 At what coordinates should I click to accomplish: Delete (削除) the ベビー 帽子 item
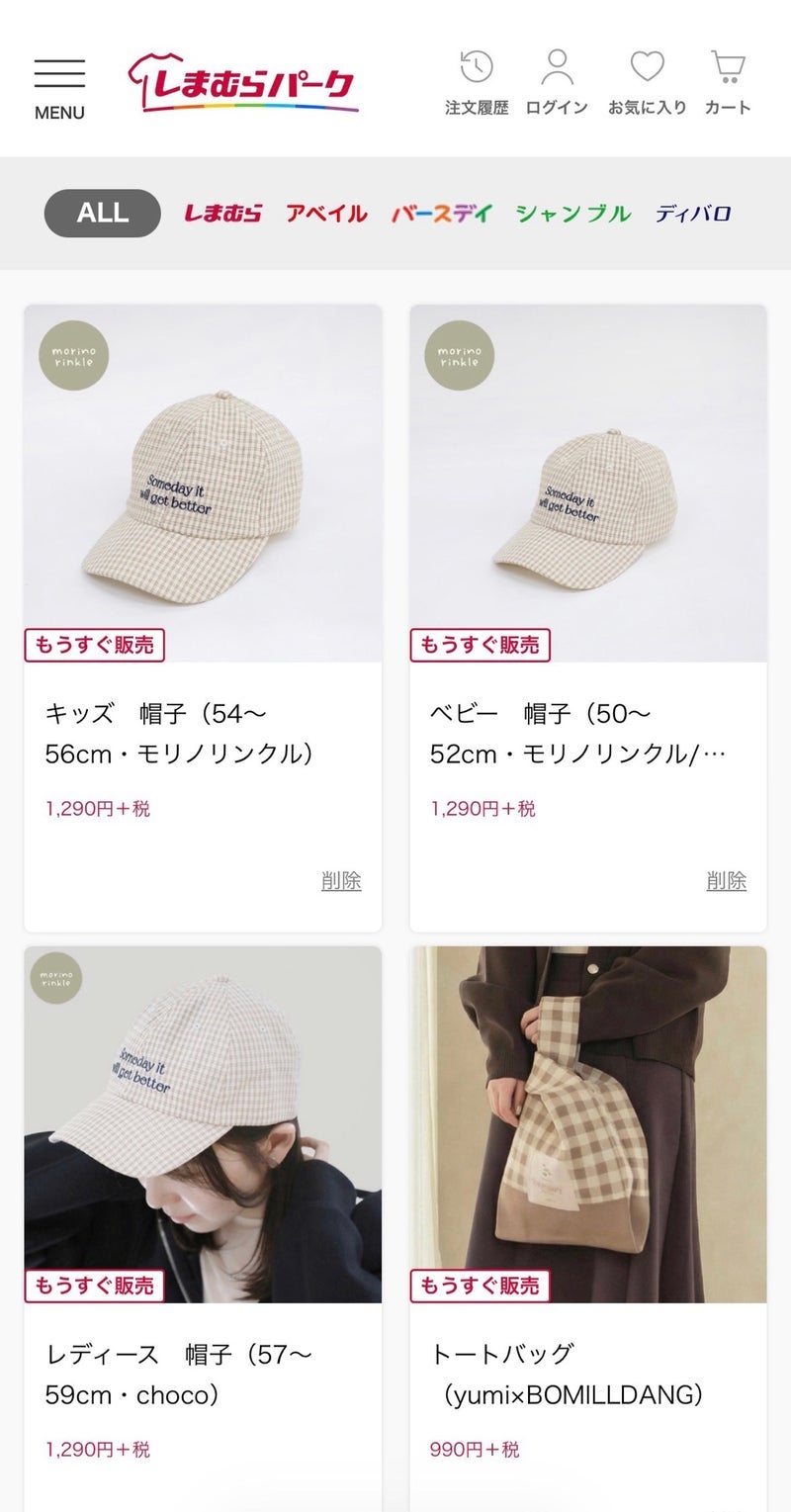tap(726, 881)
